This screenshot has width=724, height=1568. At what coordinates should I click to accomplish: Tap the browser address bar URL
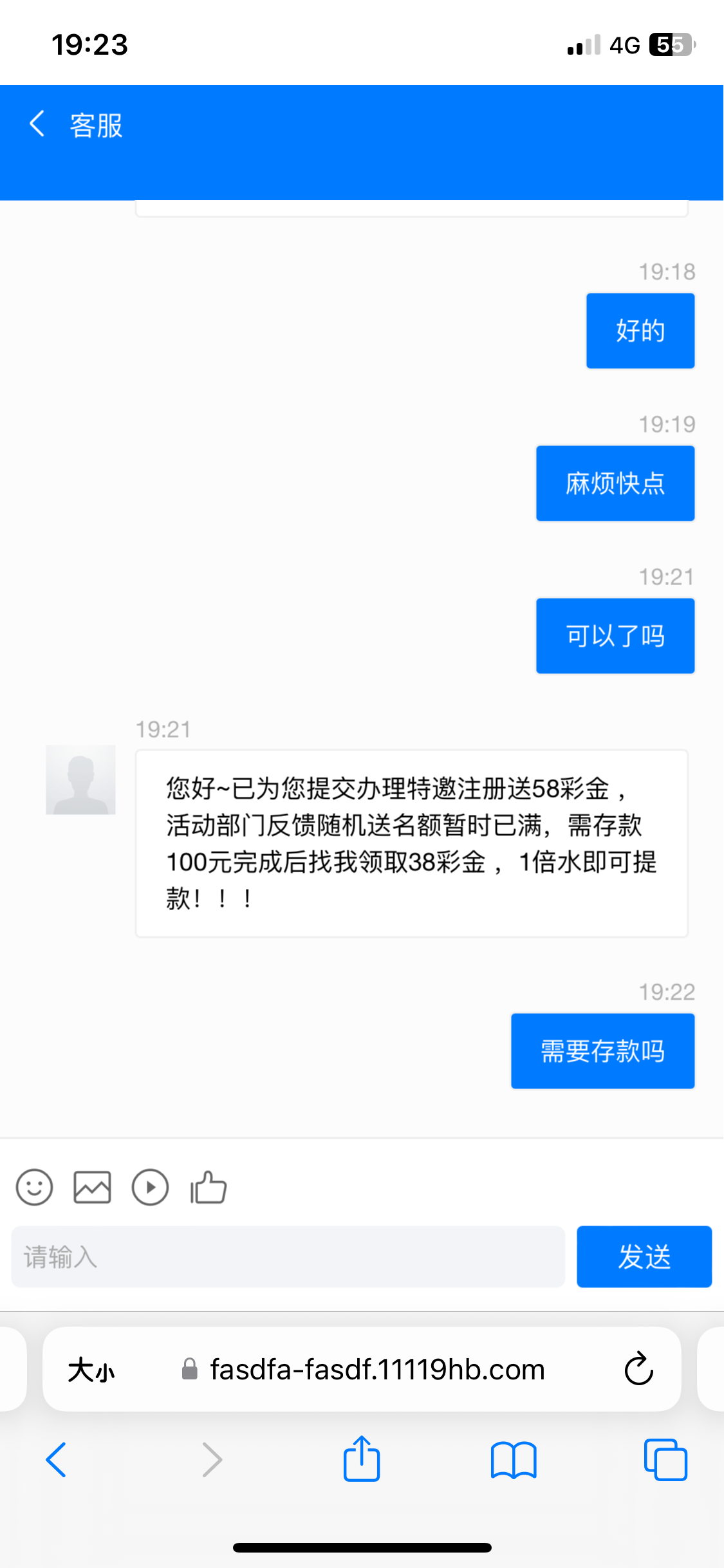(x=377, y=1369)
